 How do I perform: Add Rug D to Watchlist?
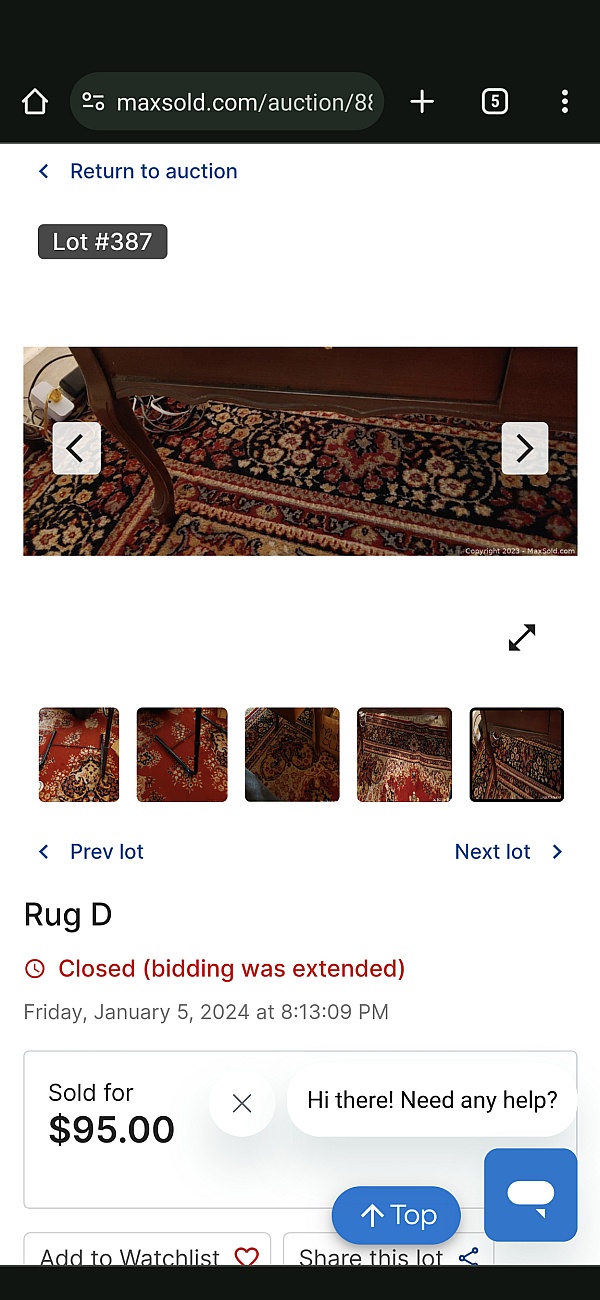[147, 1252]
